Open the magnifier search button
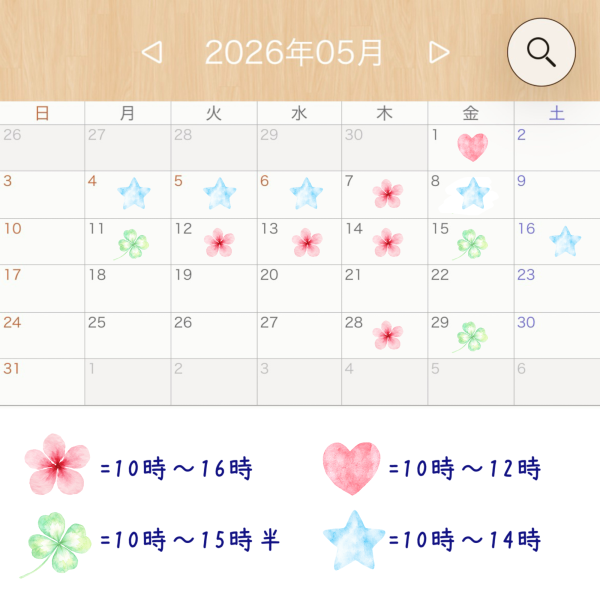 tap(541, 52)
